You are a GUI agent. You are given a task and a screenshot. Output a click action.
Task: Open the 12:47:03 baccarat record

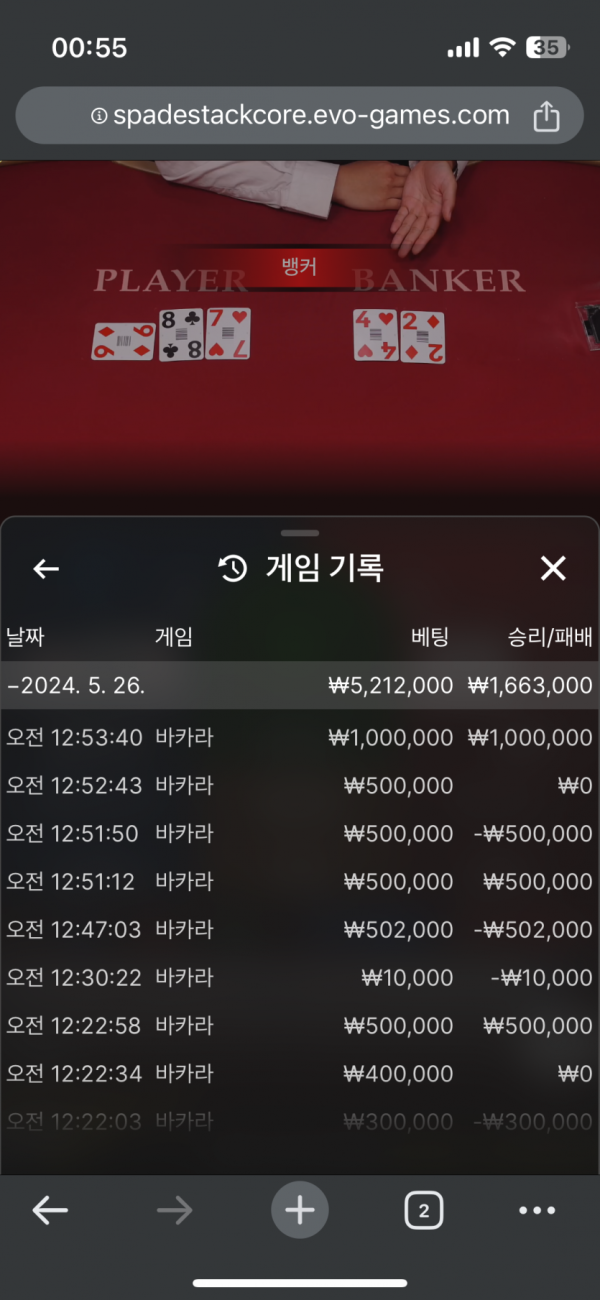(300, 930)
